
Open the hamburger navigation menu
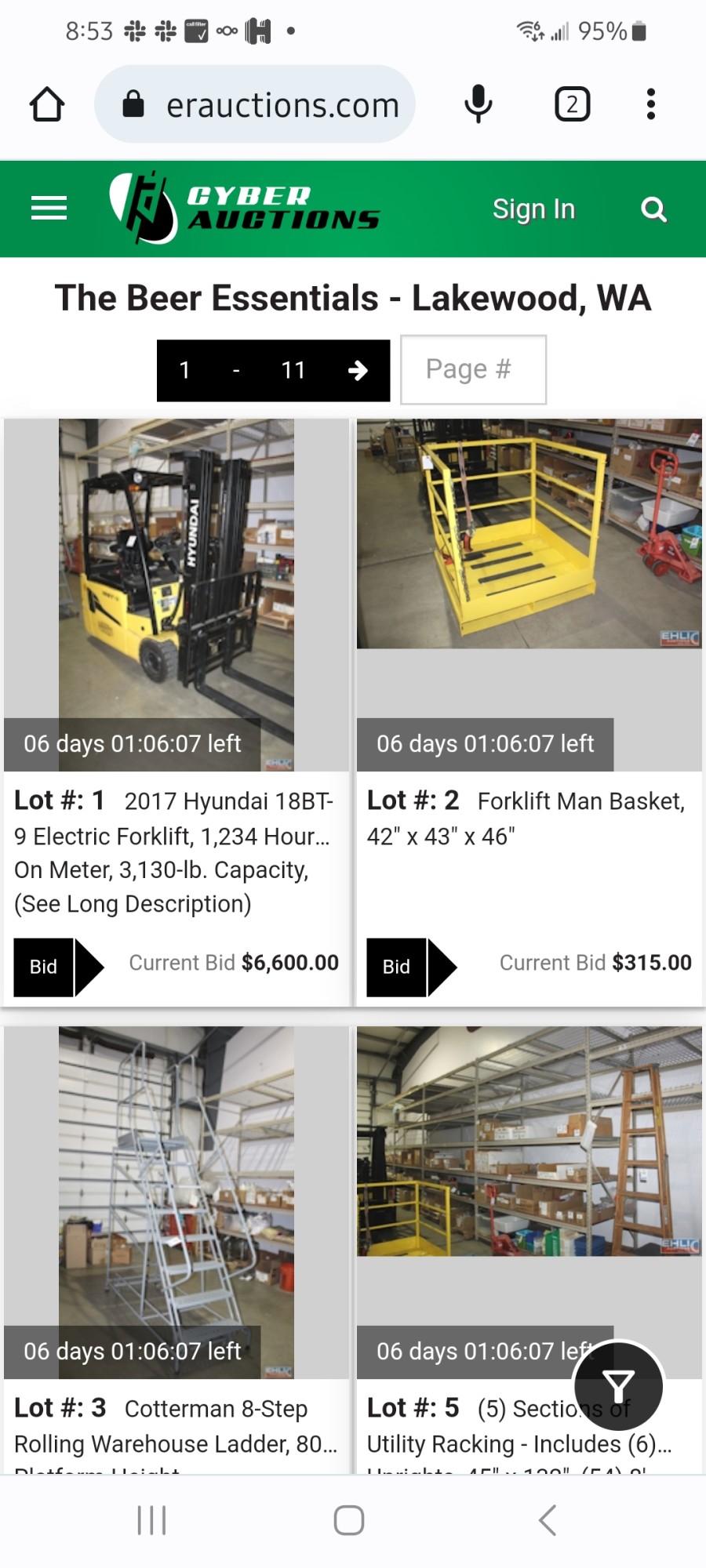click(49, 209)
